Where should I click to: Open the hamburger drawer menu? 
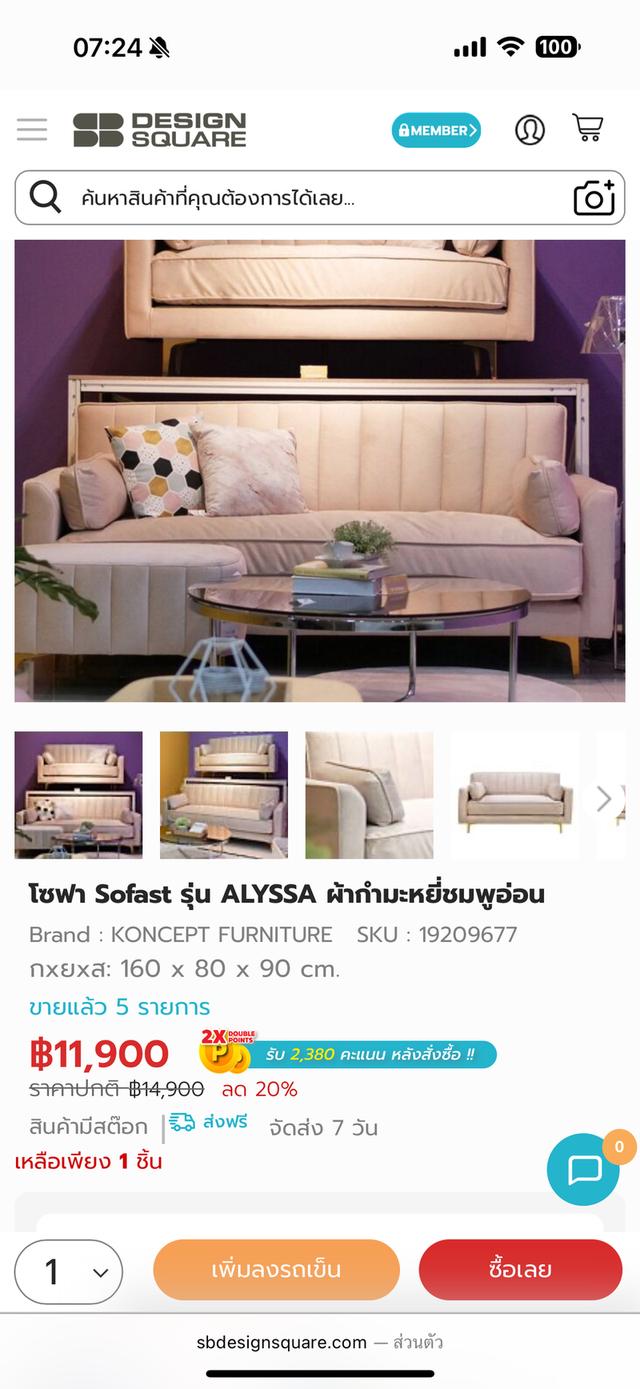(31, 129)
